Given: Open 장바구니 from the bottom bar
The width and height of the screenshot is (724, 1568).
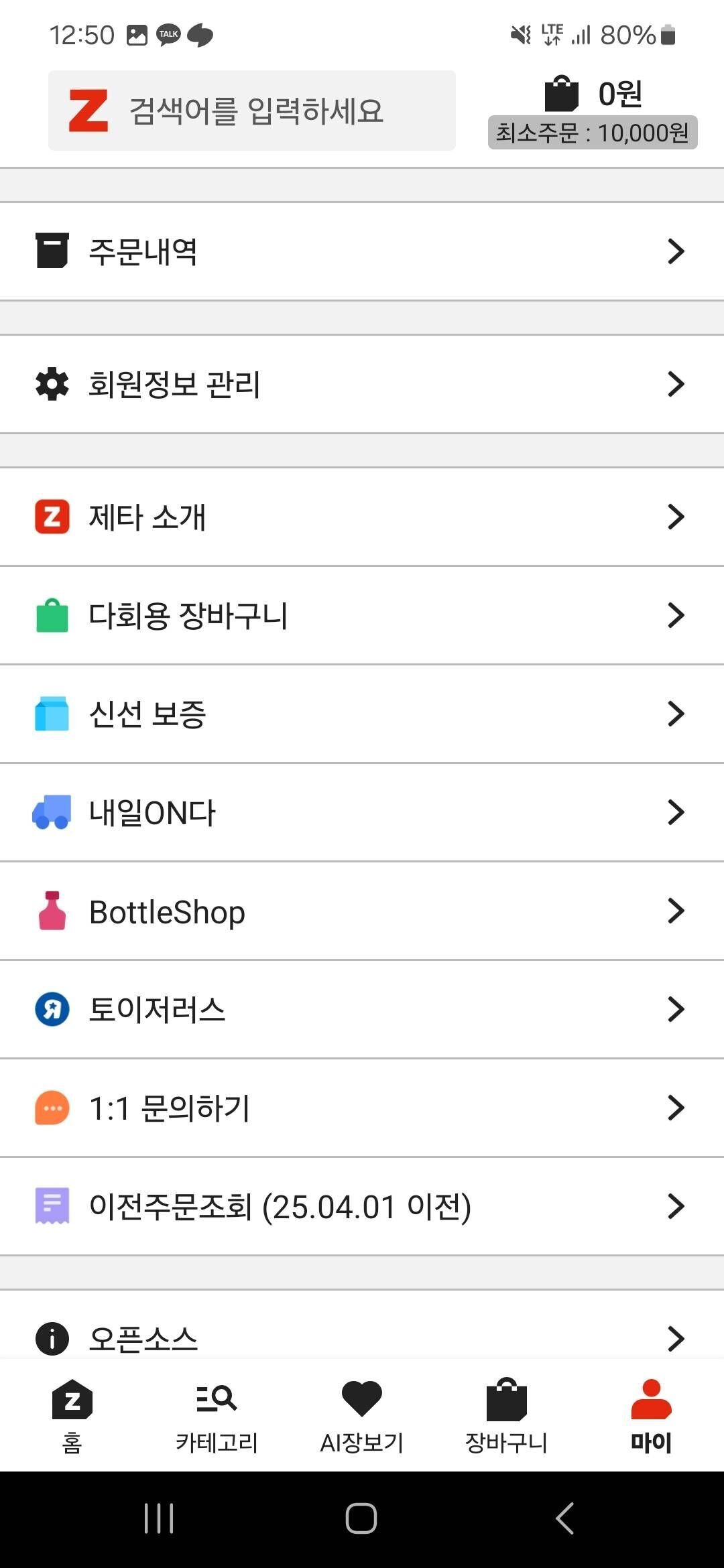Looking at the screenshot, I should tap(506, 1414).
